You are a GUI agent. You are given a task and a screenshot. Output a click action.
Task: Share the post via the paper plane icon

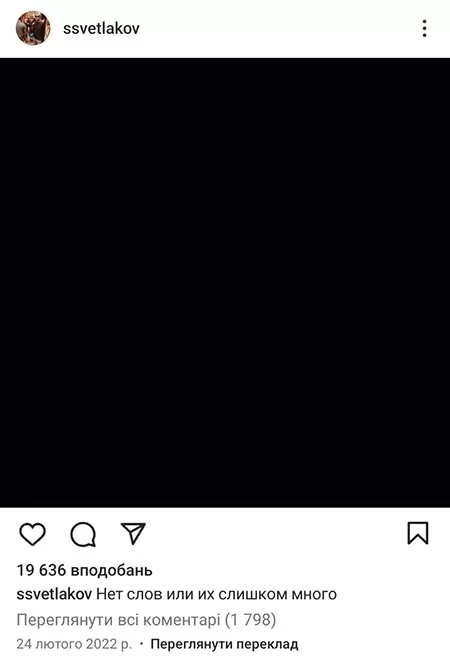[133, 533]
